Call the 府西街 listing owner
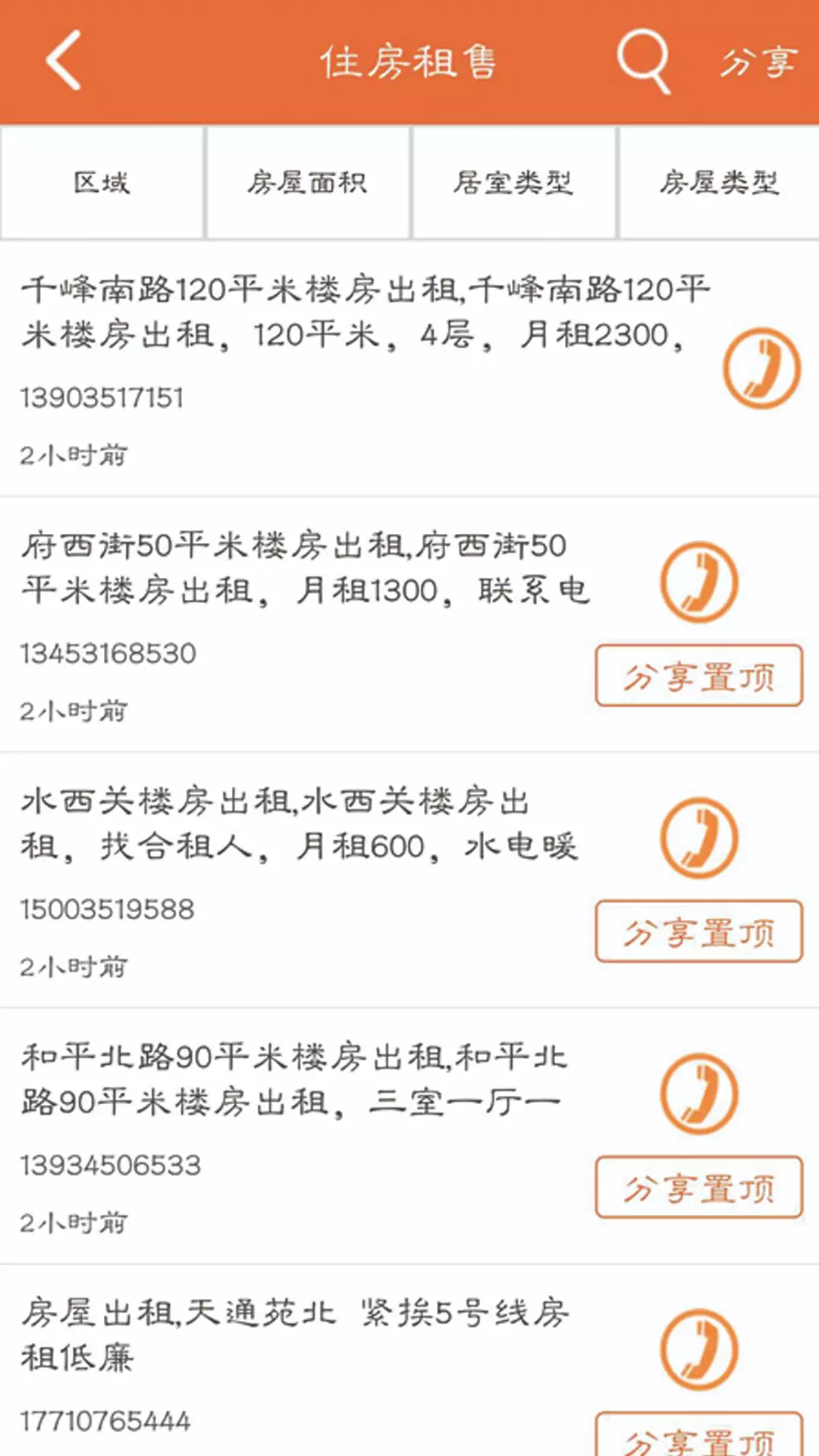The image size is (819, 1456). pyautogui.click(x=699, y=582)
